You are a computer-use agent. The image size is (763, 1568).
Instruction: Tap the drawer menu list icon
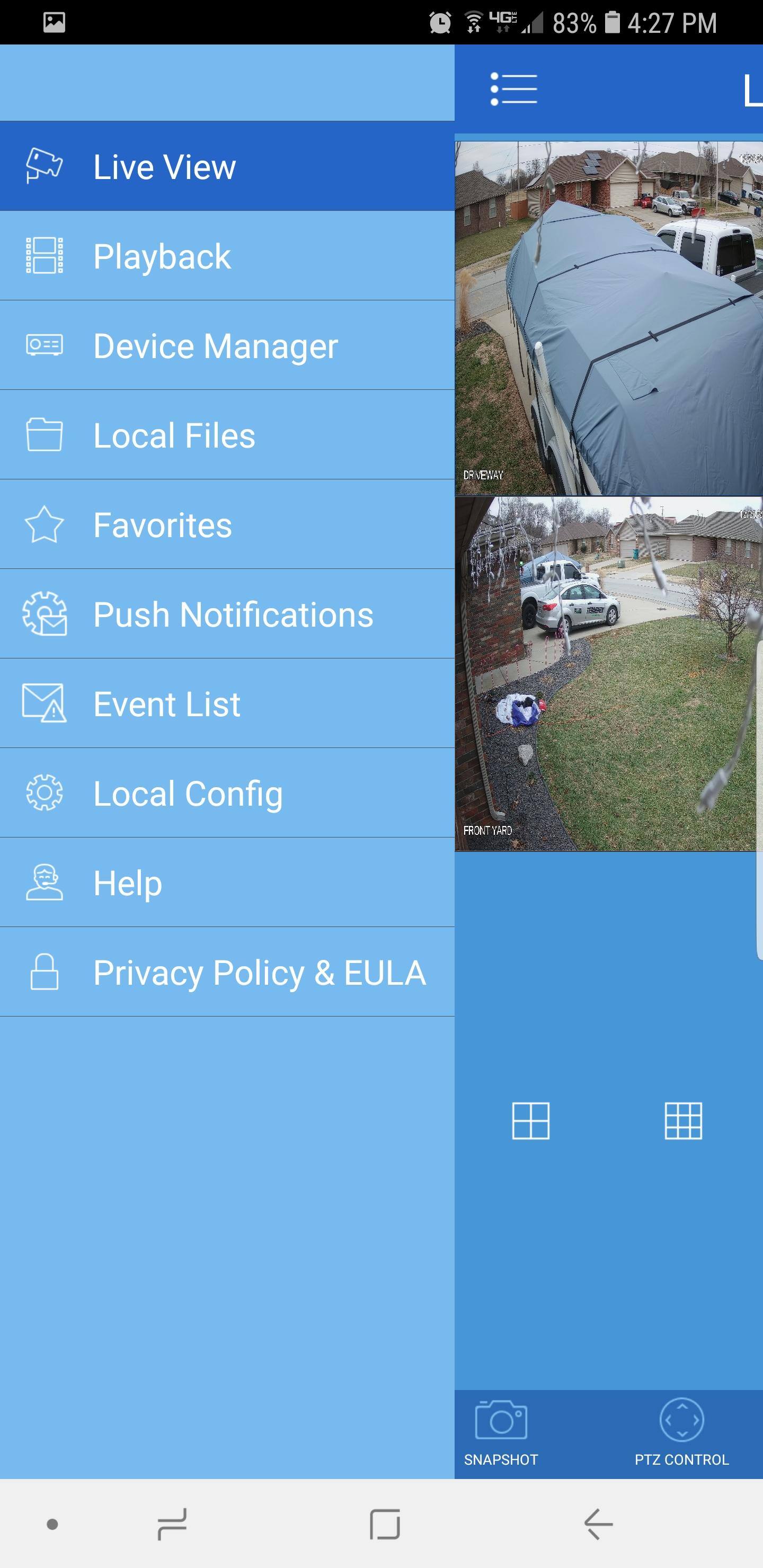pos(513,89)
